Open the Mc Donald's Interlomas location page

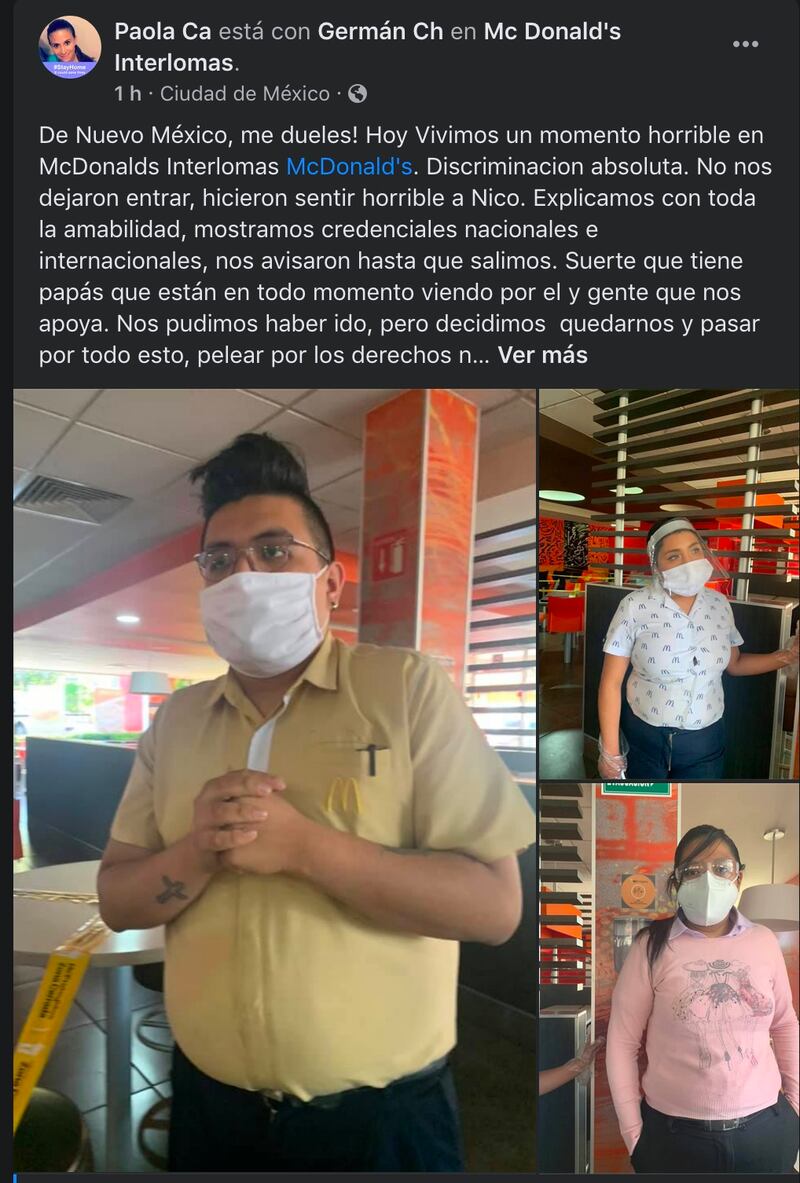(x=552, y=32)
